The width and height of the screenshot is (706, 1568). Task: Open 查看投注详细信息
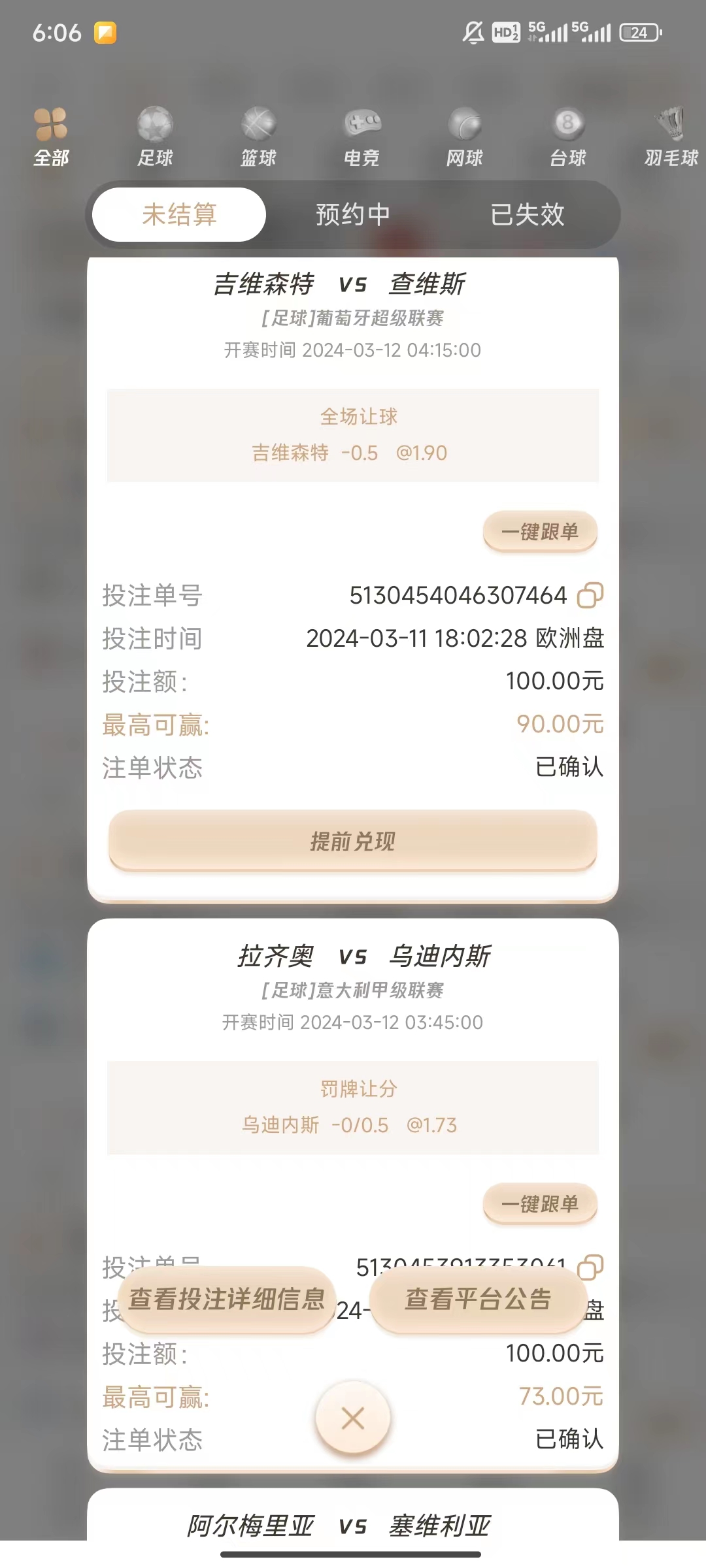point(227,1299)
